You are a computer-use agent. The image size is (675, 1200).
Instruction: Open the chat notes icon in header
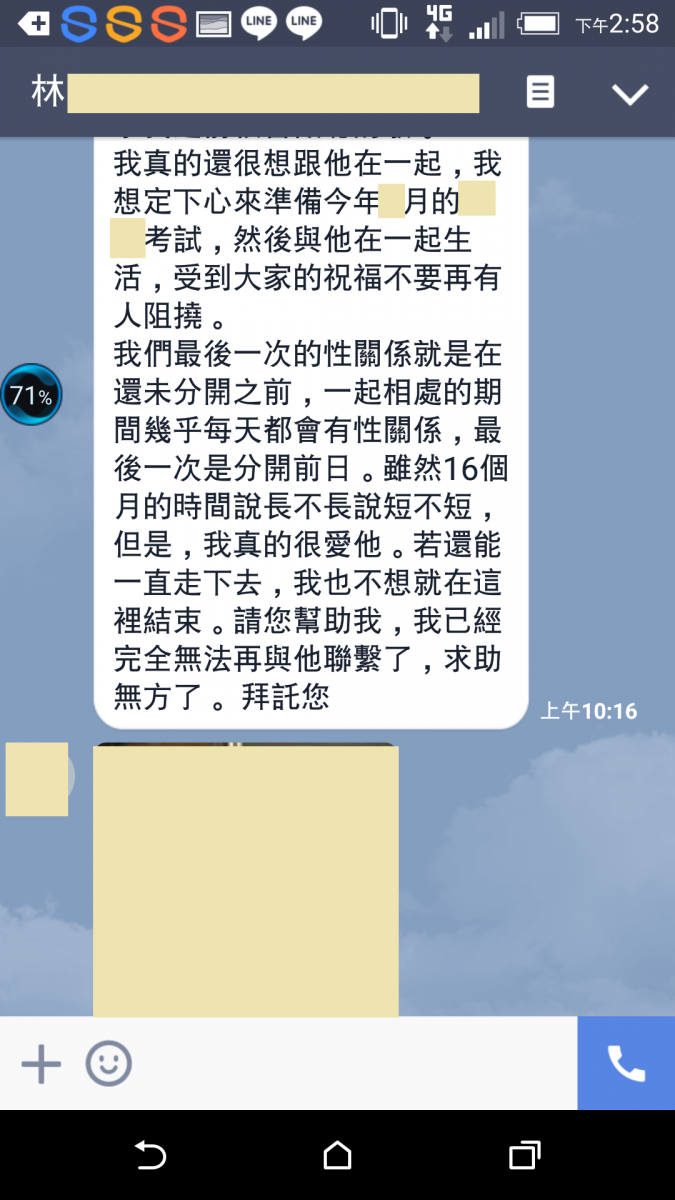pyautogui.click(x=540, y=93)
